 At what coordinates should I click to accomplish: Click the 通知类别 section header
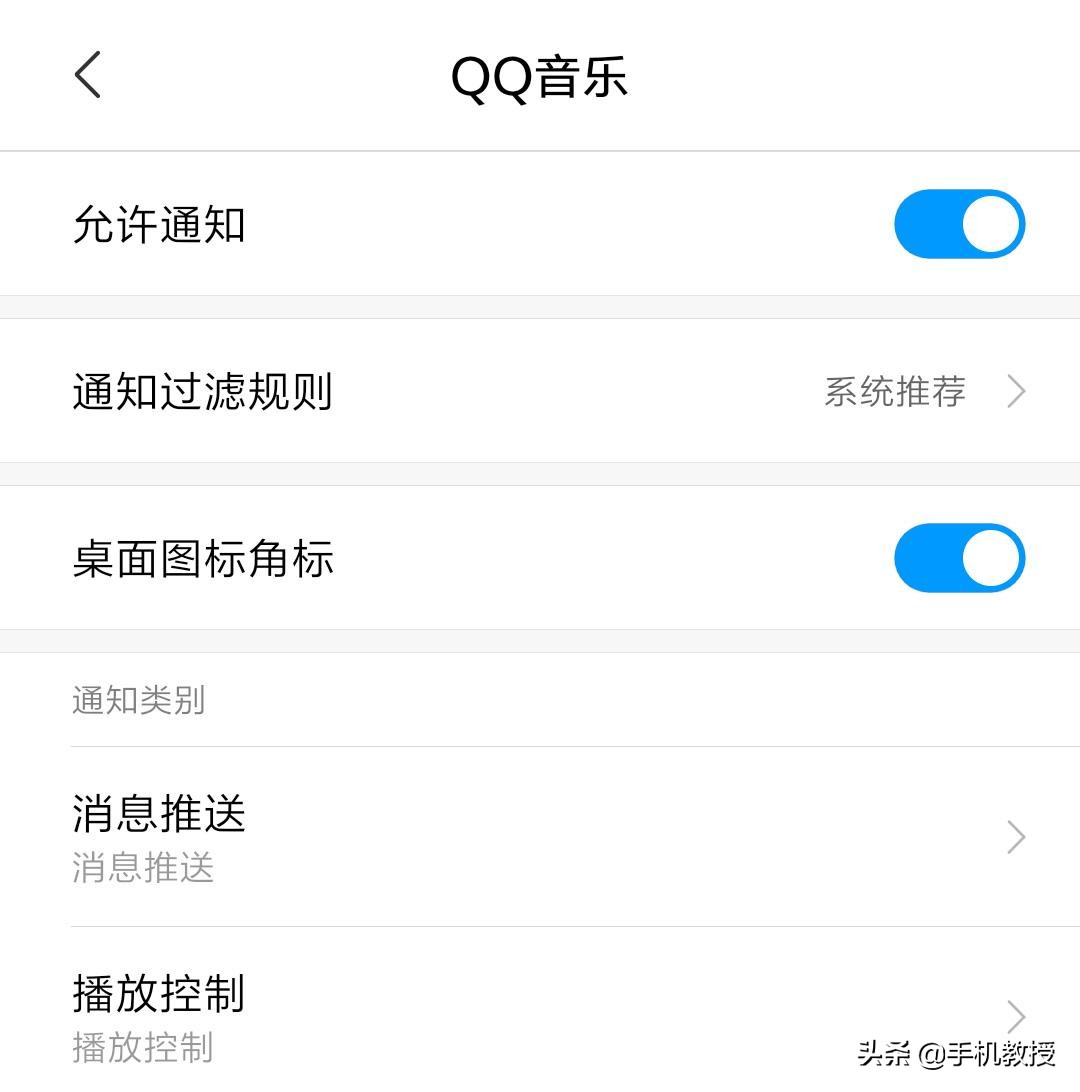click(x=138, y=701)
